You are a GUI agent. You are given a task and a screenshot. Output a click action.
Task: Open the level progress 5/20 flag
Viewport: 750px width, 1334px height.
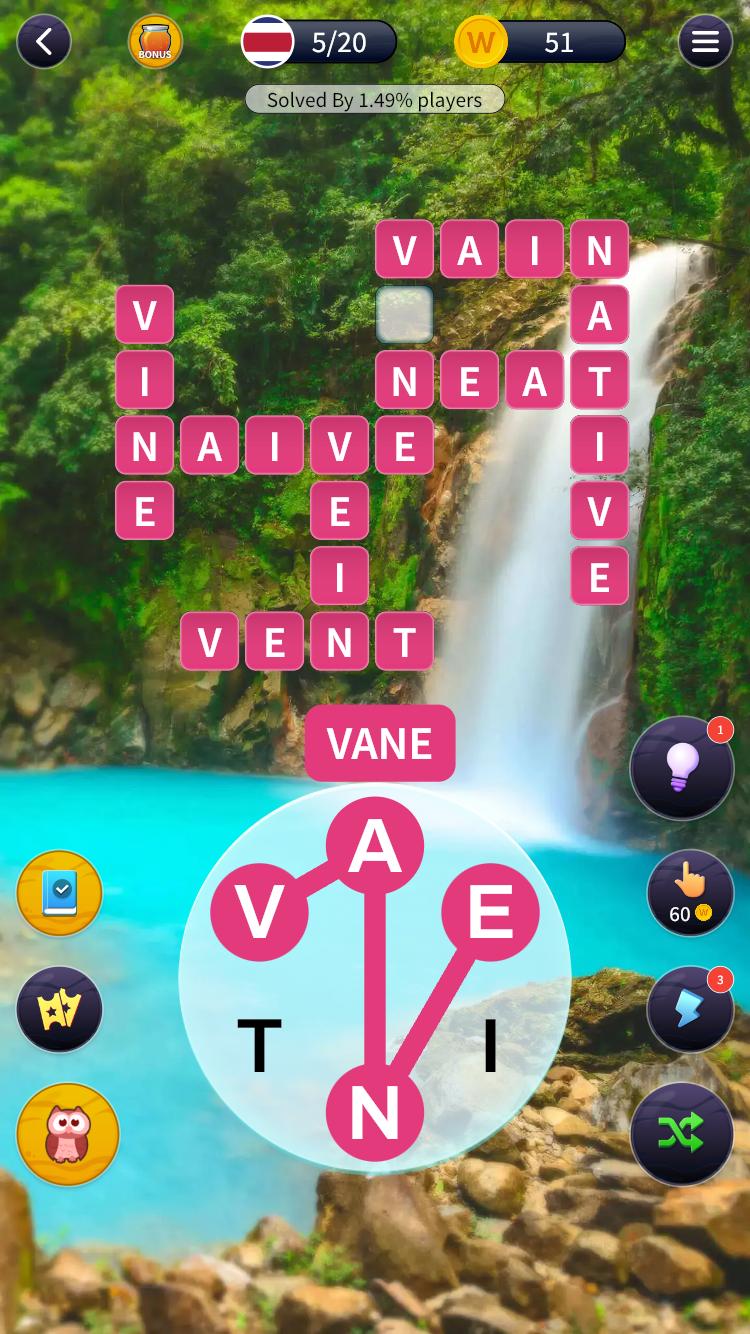[319, 42]
